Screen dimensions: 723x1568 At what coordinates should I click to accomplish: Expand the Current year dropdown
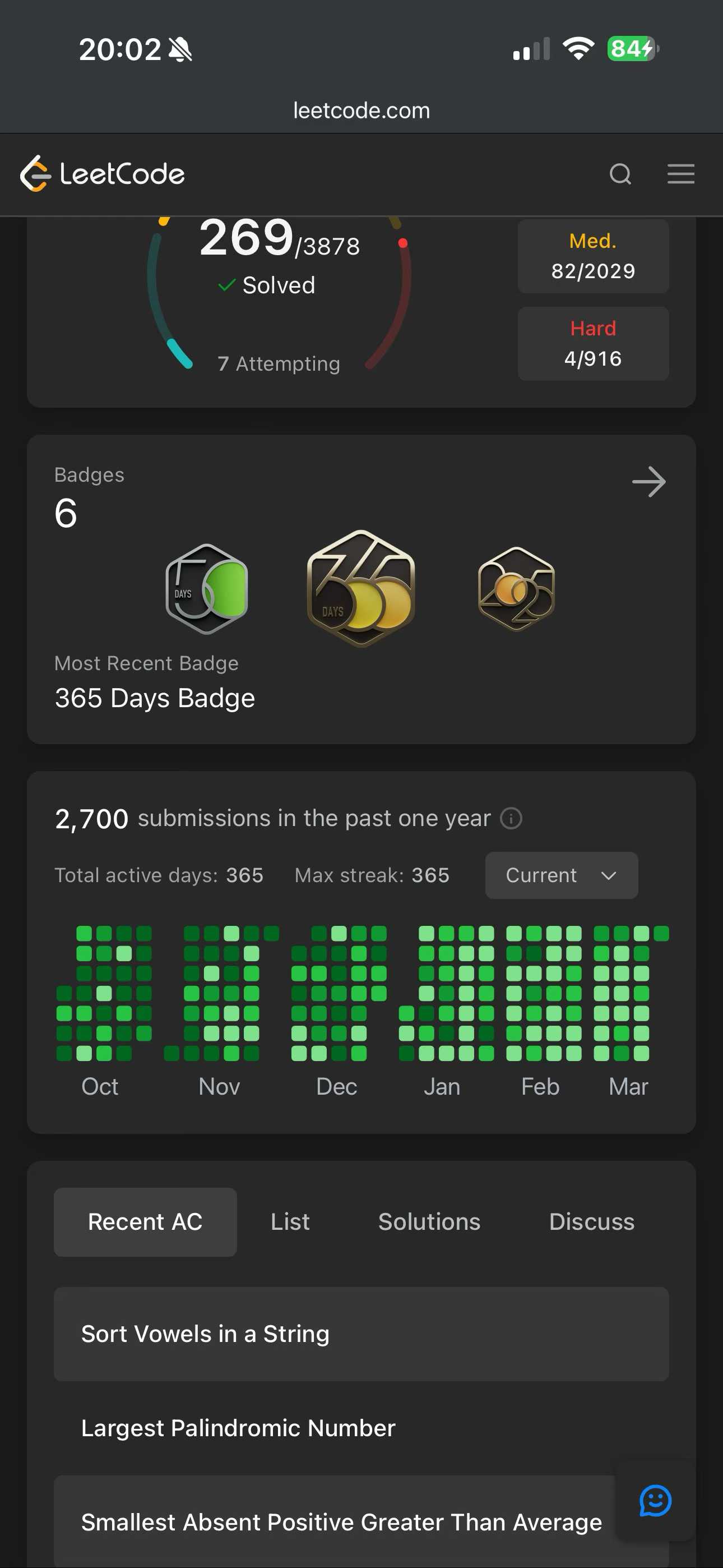tap(561, 875)
